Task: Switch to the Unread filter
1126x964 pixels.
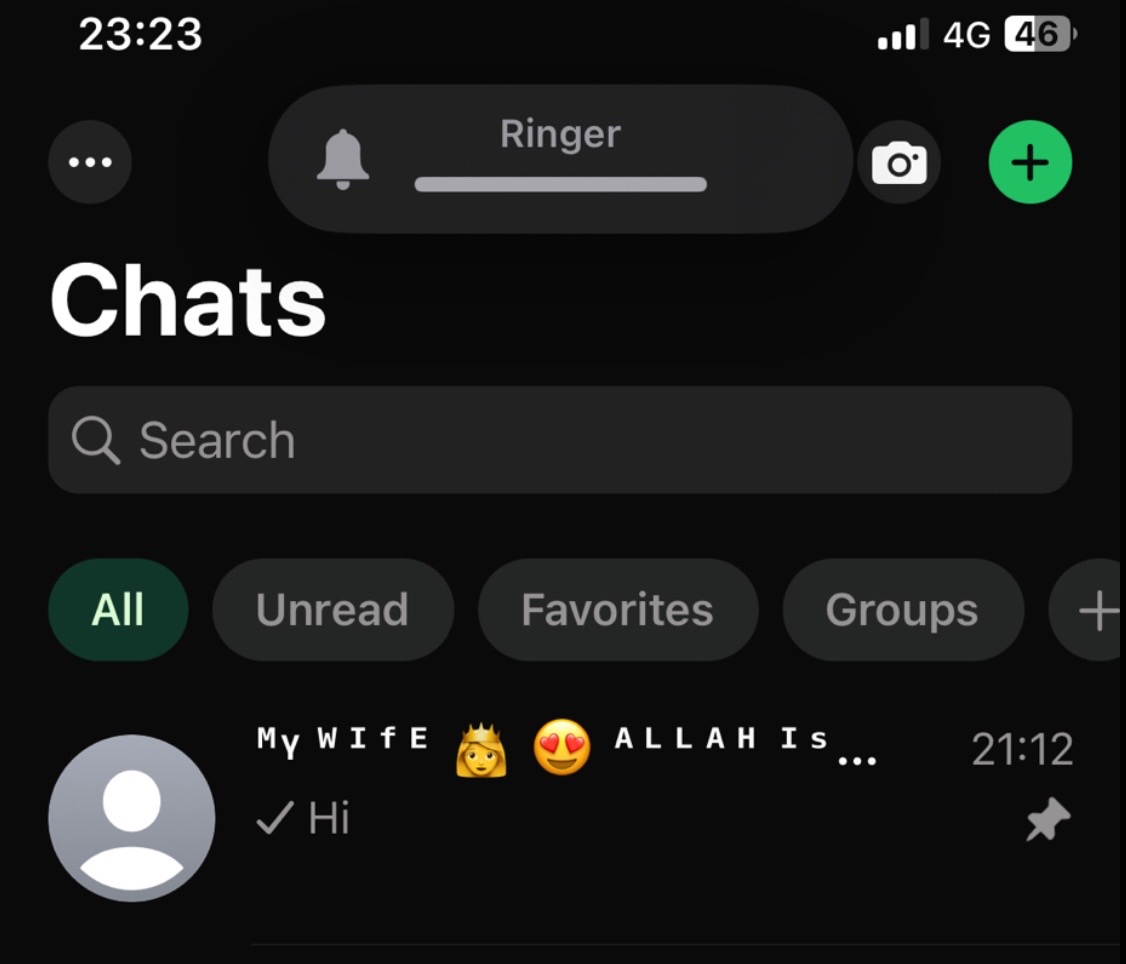Action: coord(332,610)
